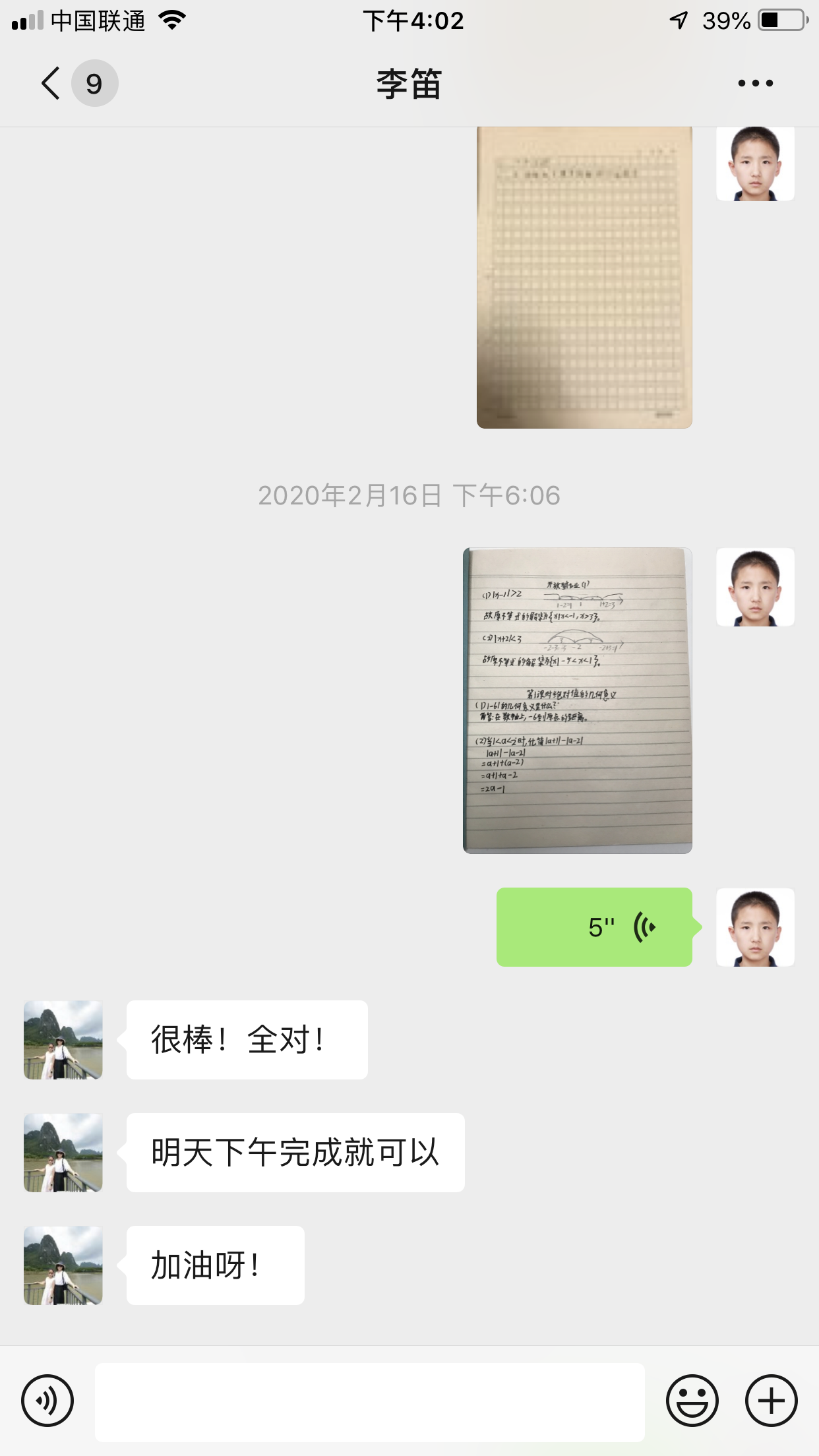The width and height of the screenshot is (819, 1456).
Task: Switch to voice input mode
Action: (47, 1401)
